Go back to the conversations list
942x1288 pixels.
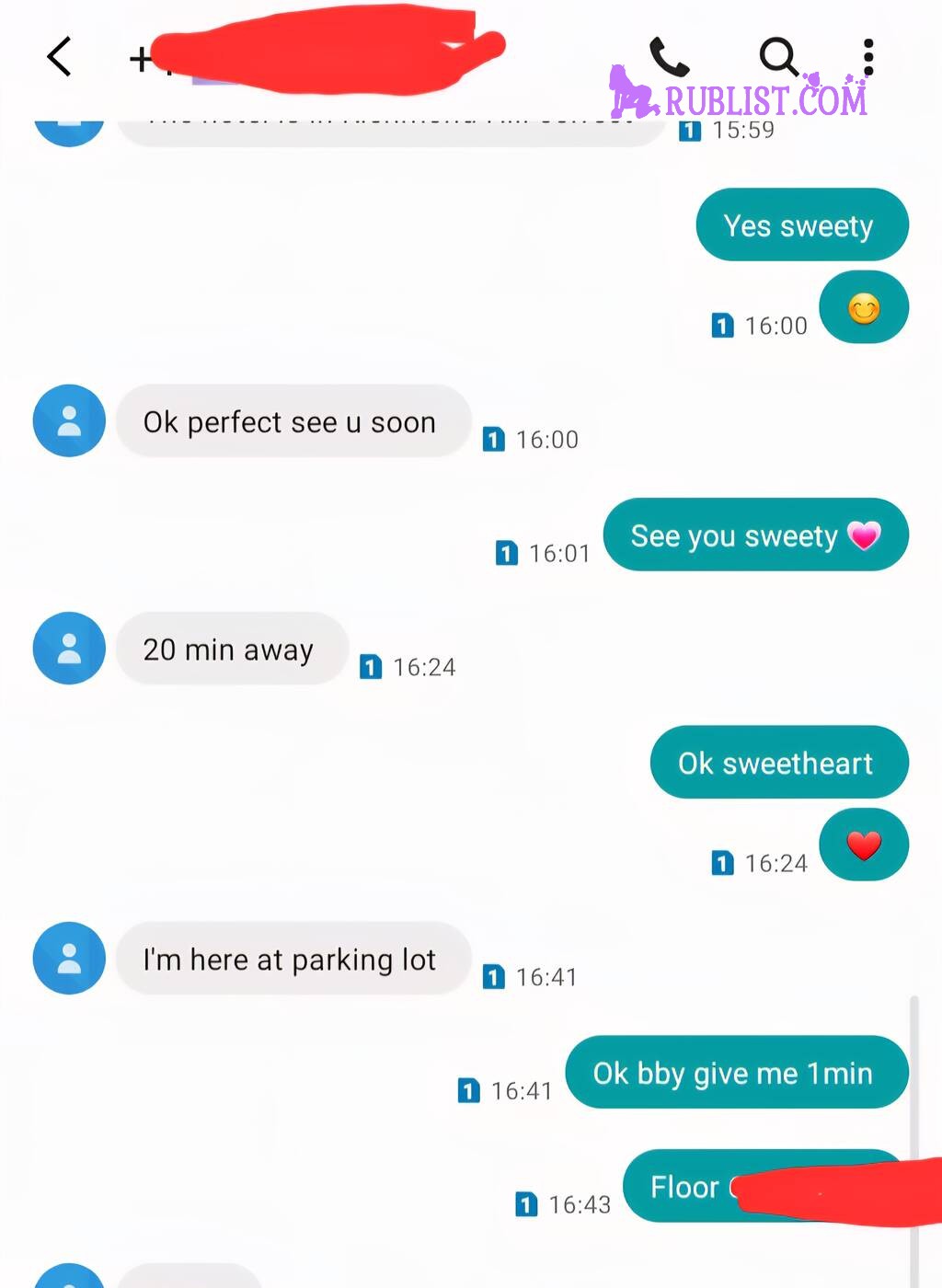point(59,57)
